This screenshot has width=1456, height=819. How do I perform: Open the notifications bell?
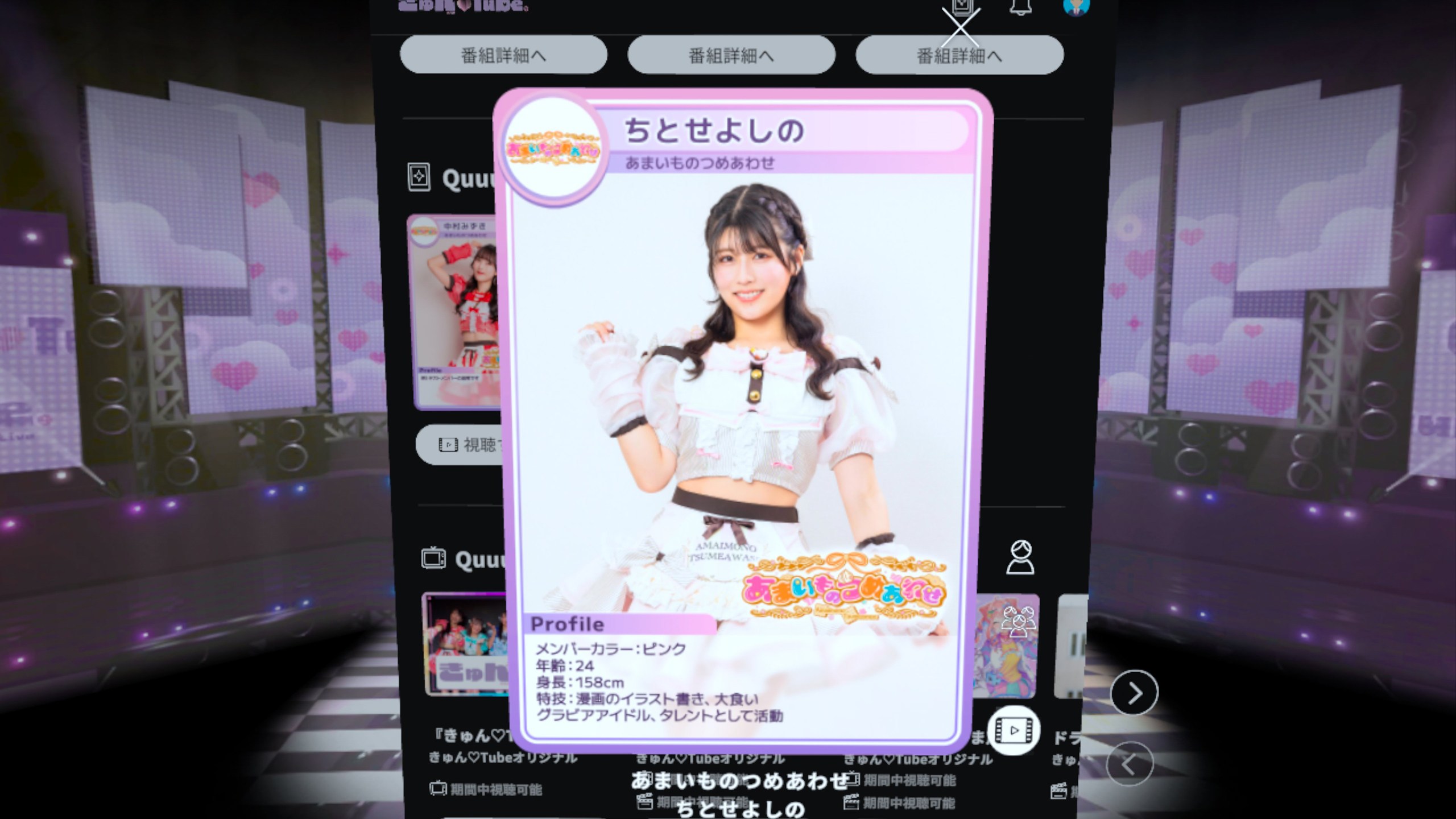coord(1020,7)
